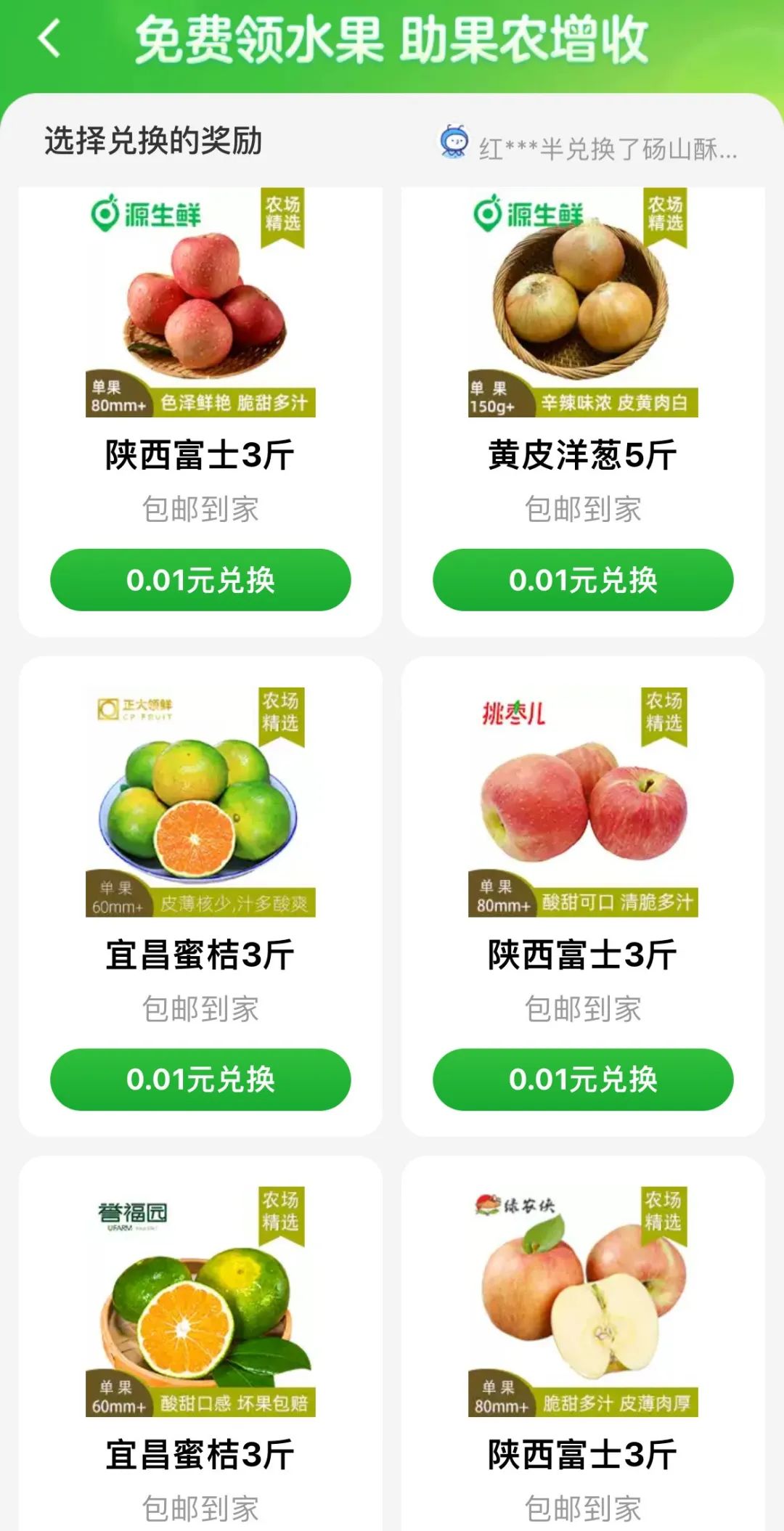Image resolution: width=784 pixels, height=1531 pixels.
Task: Redeem 挑枣儿 陕西富士3斤 for 0.01元
Action: click(583, 1079)
